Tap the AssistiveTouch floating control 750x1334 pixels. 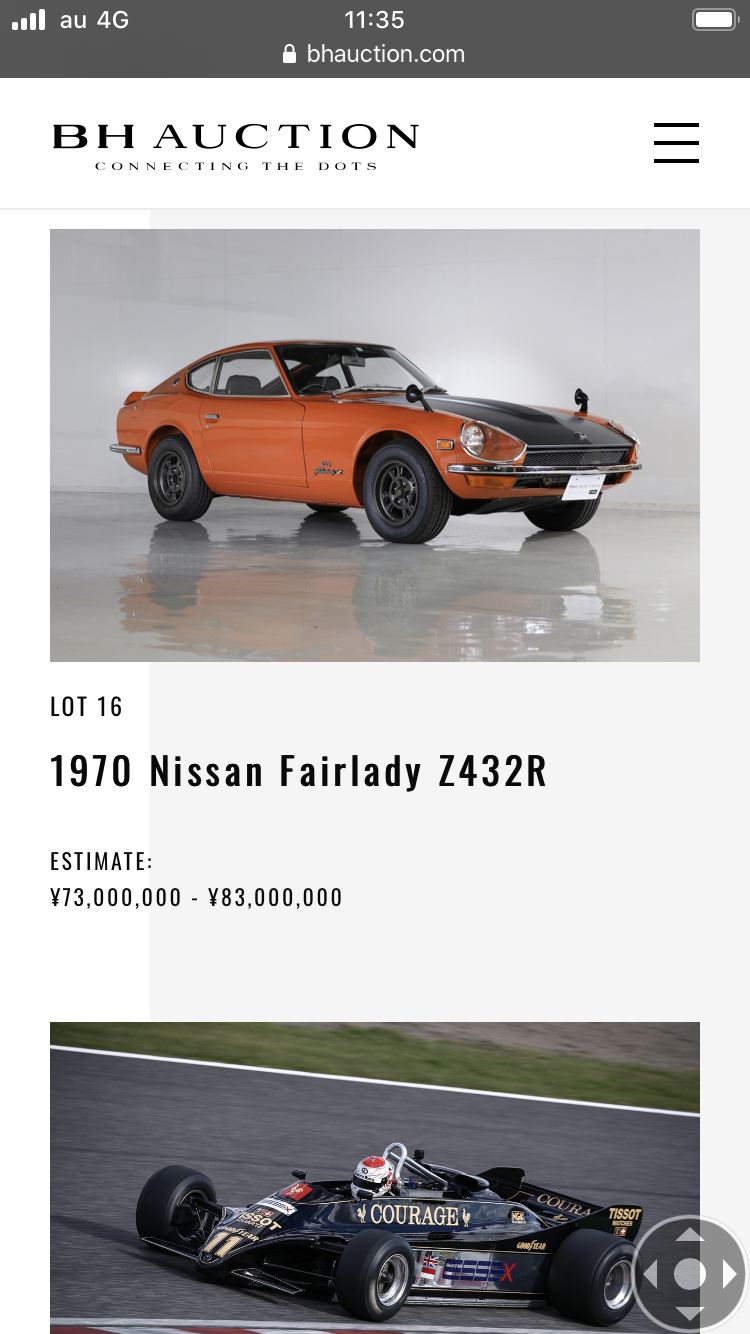pos(689,1274)
